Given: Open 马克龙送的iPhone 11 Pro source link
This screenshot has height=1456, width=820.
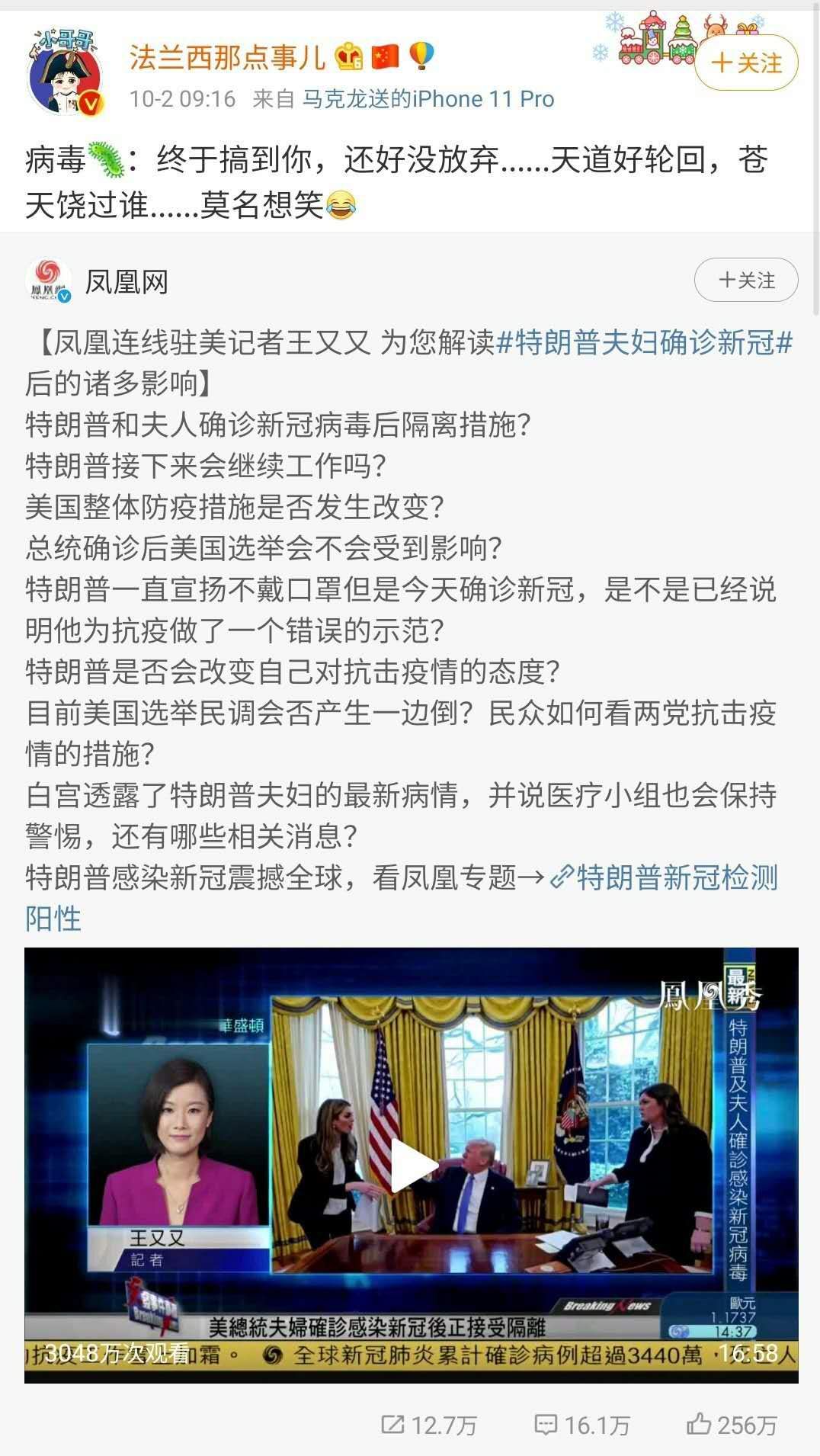Looking at the screenshot, I should (x=428, y=99).
